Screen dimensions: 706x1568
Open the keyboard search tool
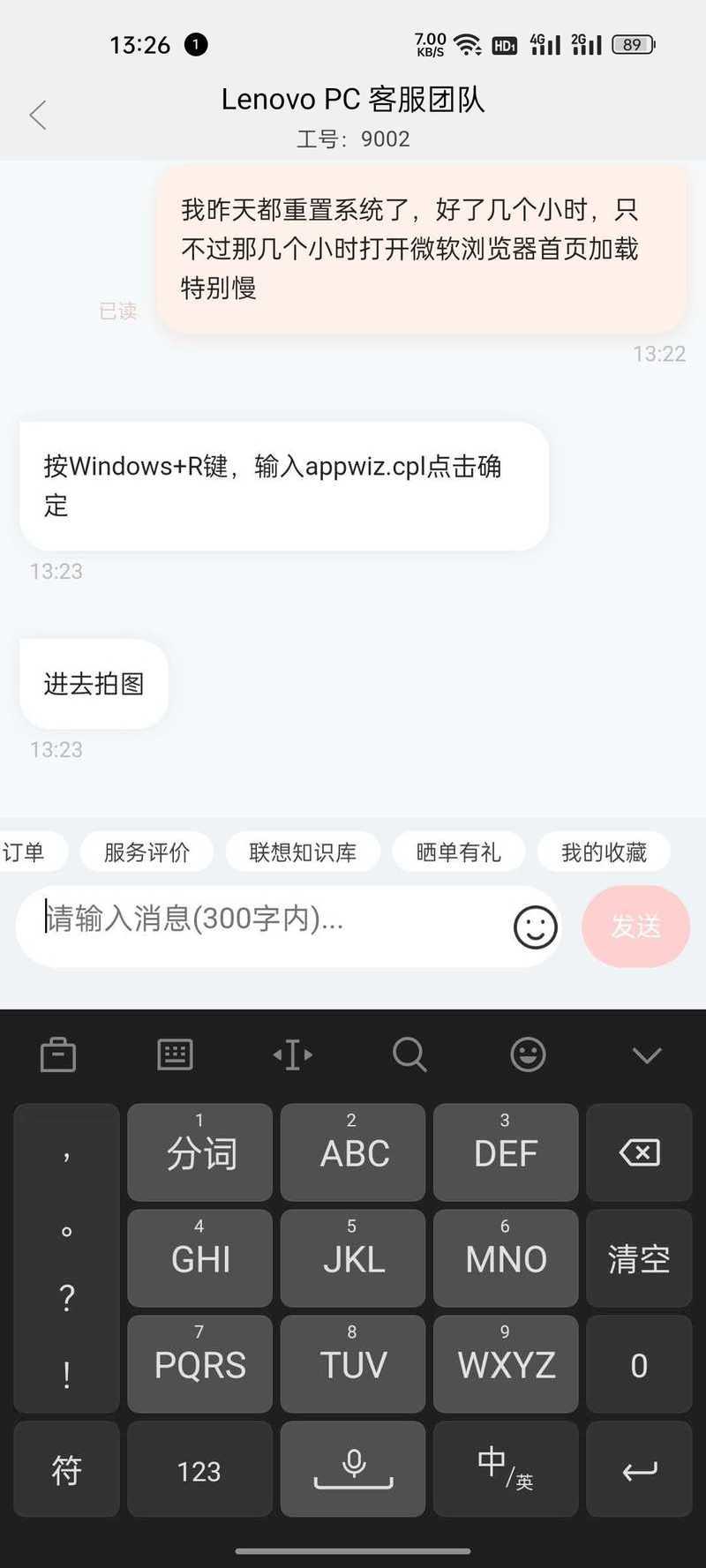pos(409,1054)
